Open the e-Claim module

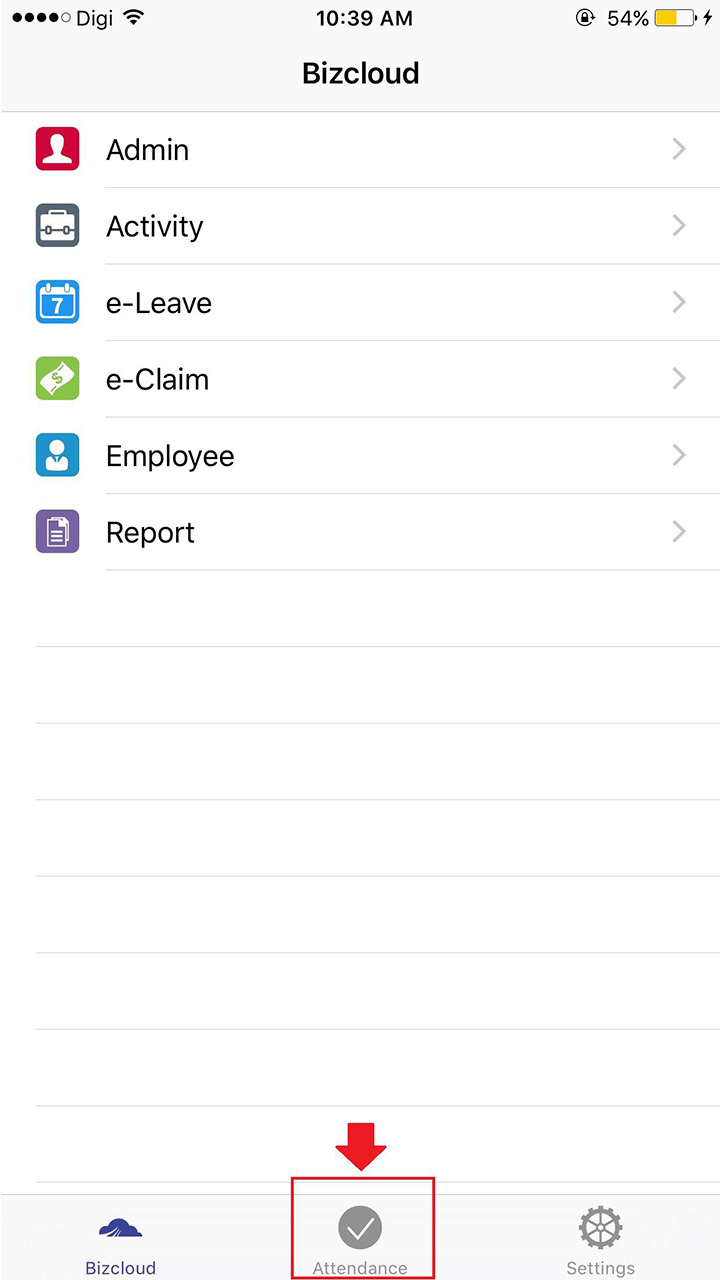[x=360, y=380]
